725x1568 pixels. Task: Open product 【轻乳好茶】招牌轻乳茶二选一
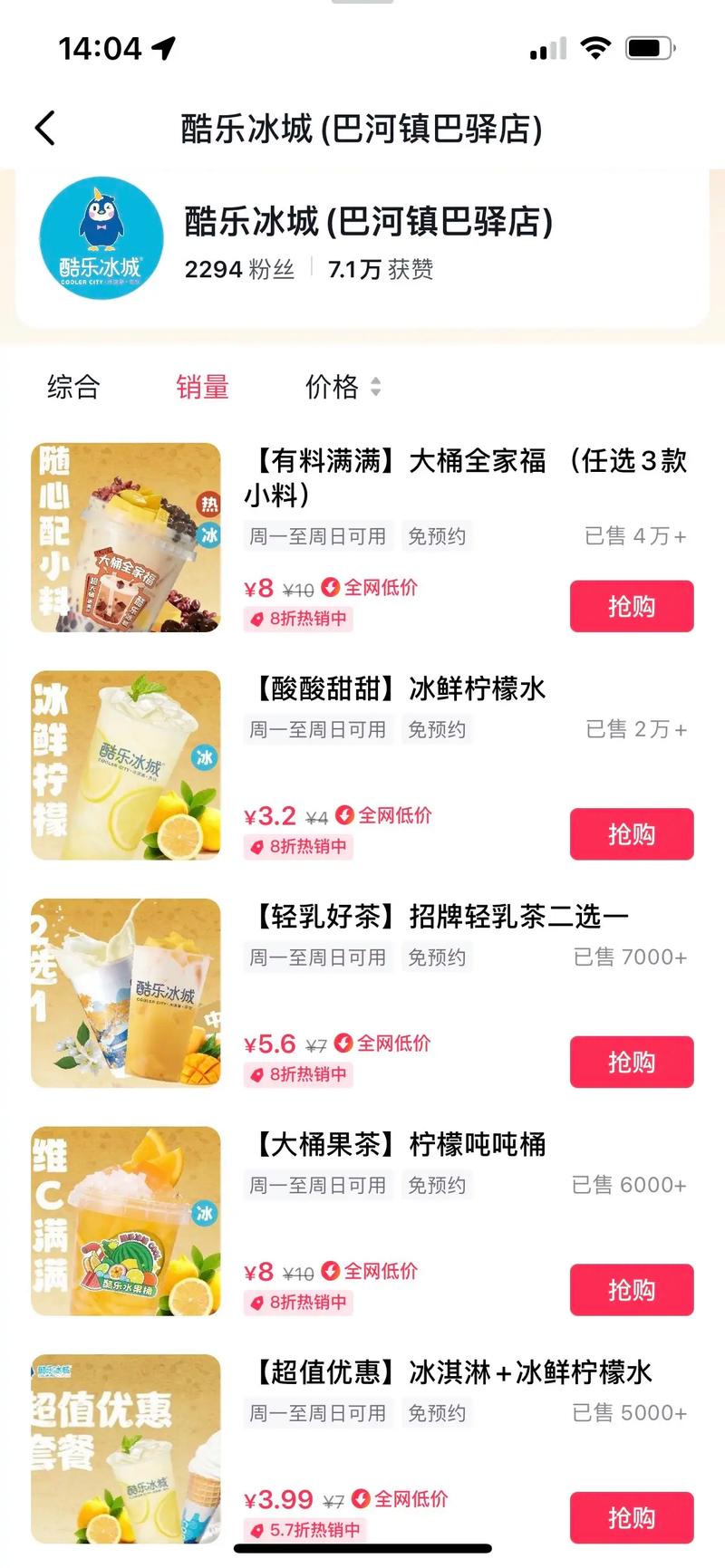[439, 917]
